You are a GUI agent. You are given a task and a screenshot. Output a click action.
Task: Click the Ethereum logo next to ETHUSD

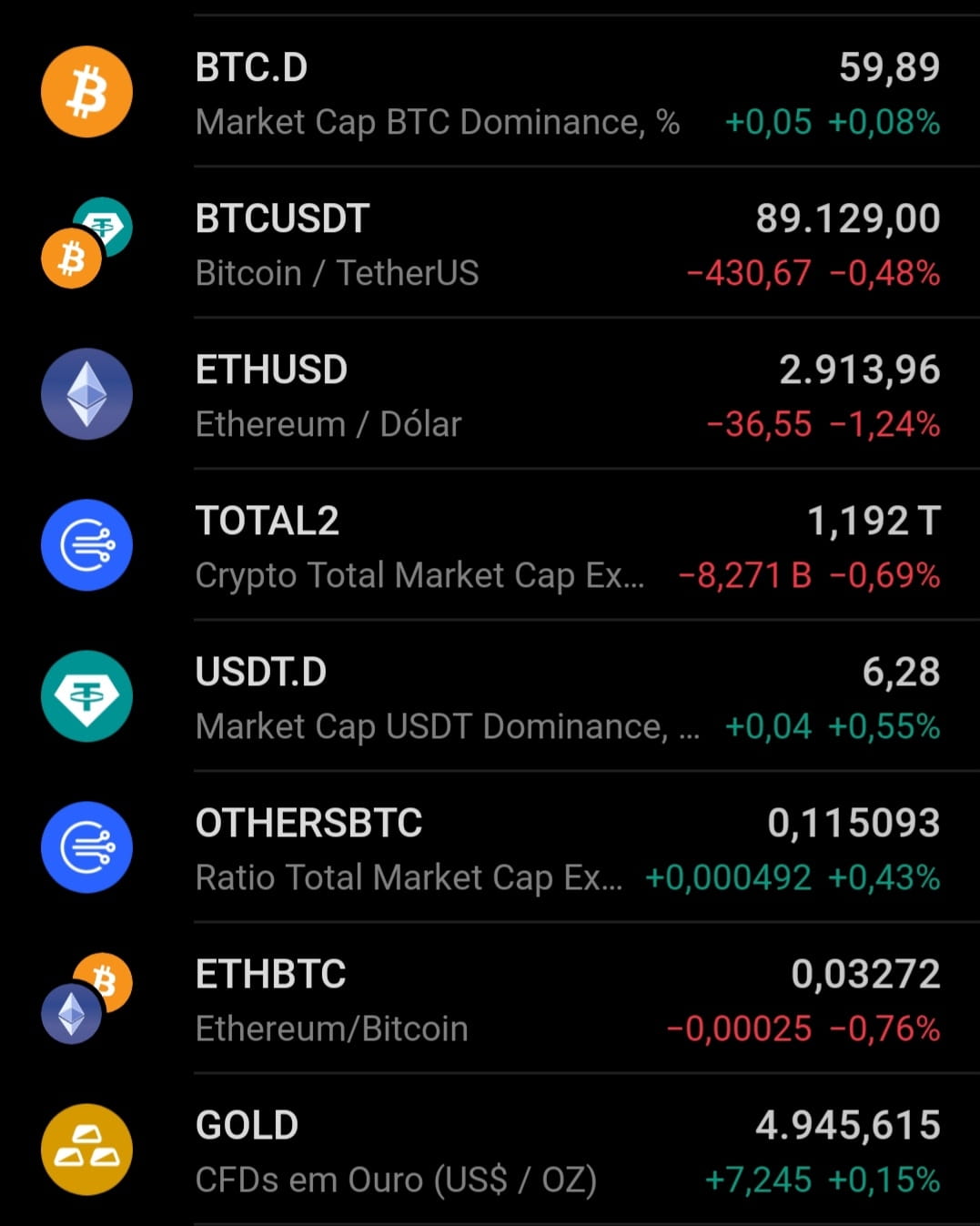coord(86,393)
